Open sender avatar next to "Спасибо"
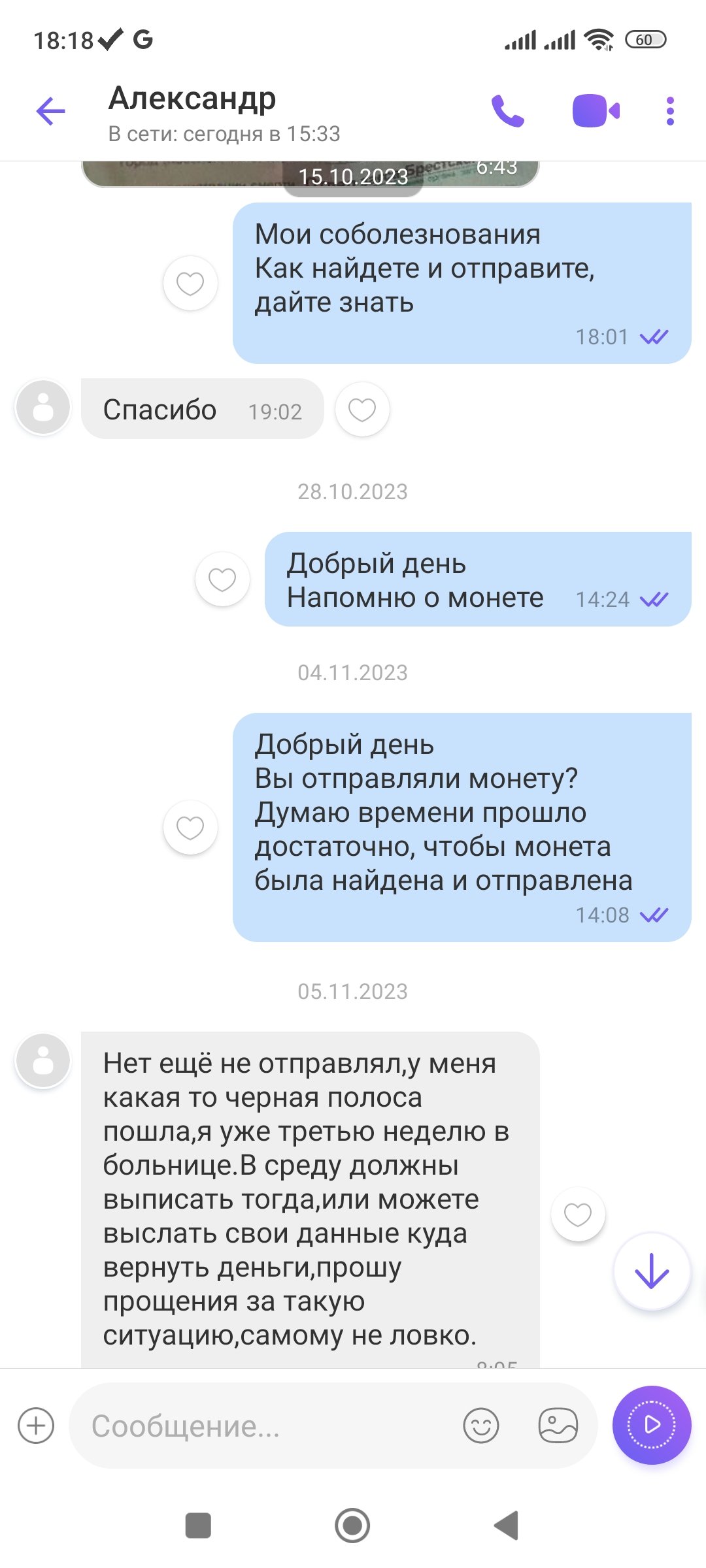Screen dimensions: 706x1568 pos(43,408)
